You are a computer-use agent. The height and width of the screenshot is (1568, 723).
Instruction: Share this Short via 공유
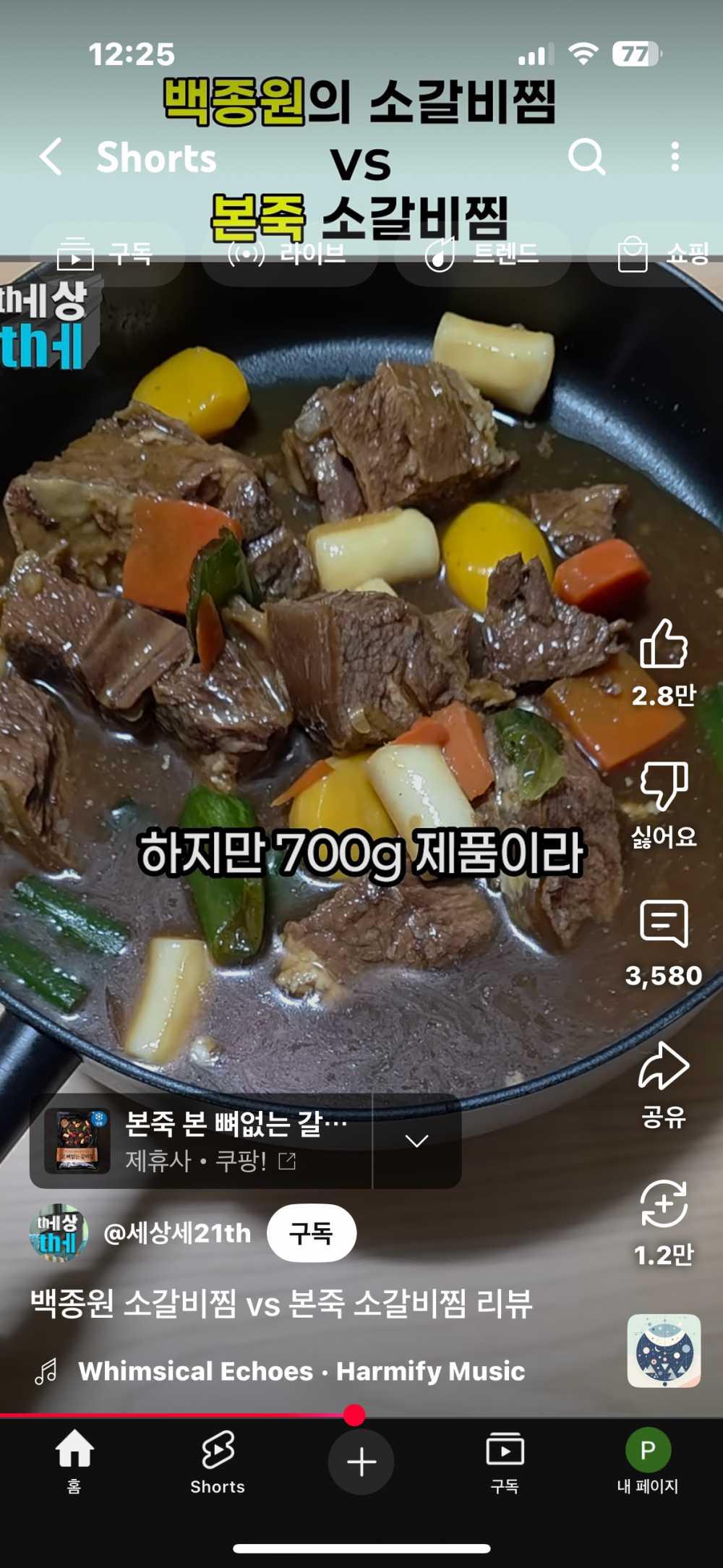[x=663, y=1067]
